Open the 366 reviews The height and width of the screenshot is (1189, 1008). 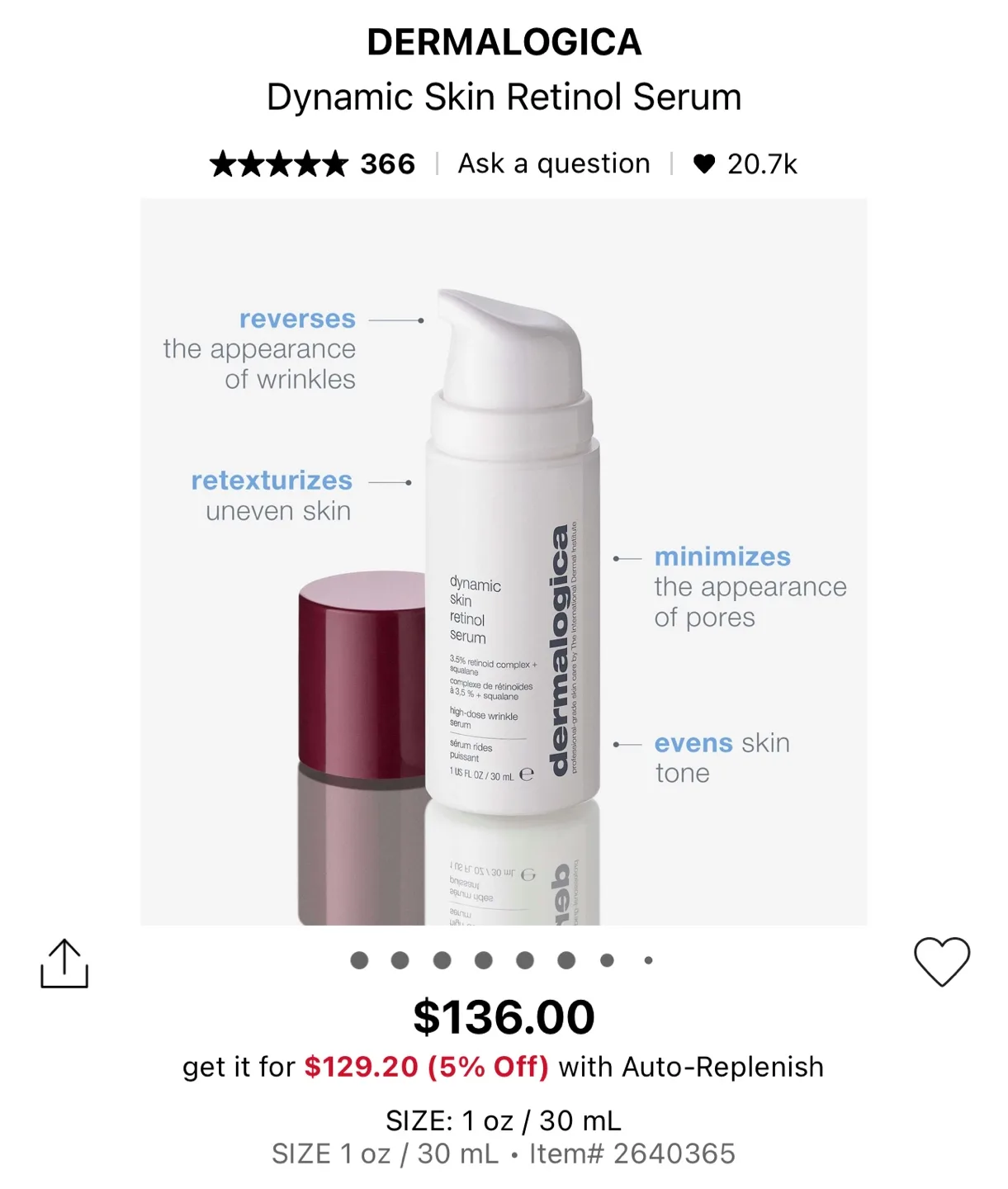(388, 163)
